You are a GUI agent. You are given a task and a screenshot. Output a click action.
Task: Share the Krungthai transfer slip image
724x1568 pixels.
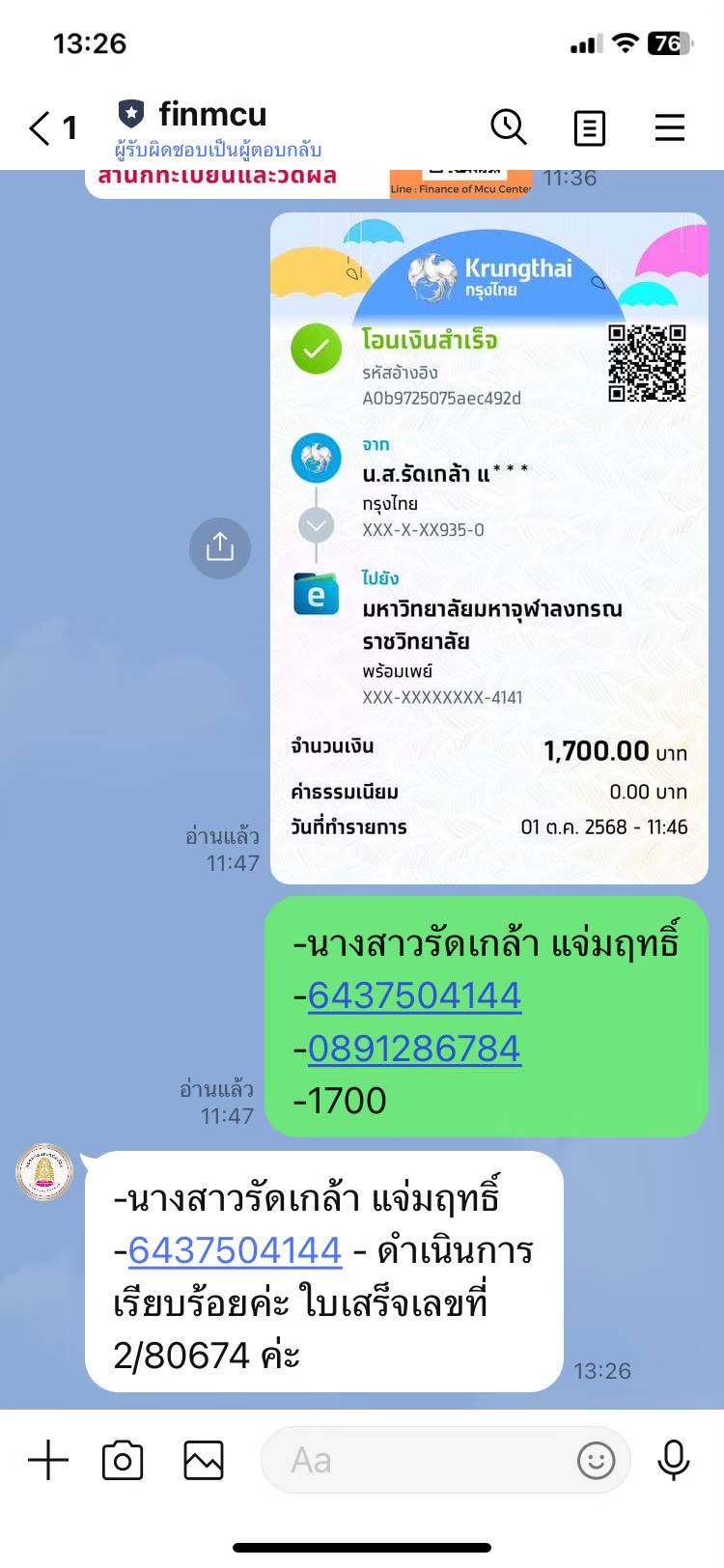(x=220, y=547)
